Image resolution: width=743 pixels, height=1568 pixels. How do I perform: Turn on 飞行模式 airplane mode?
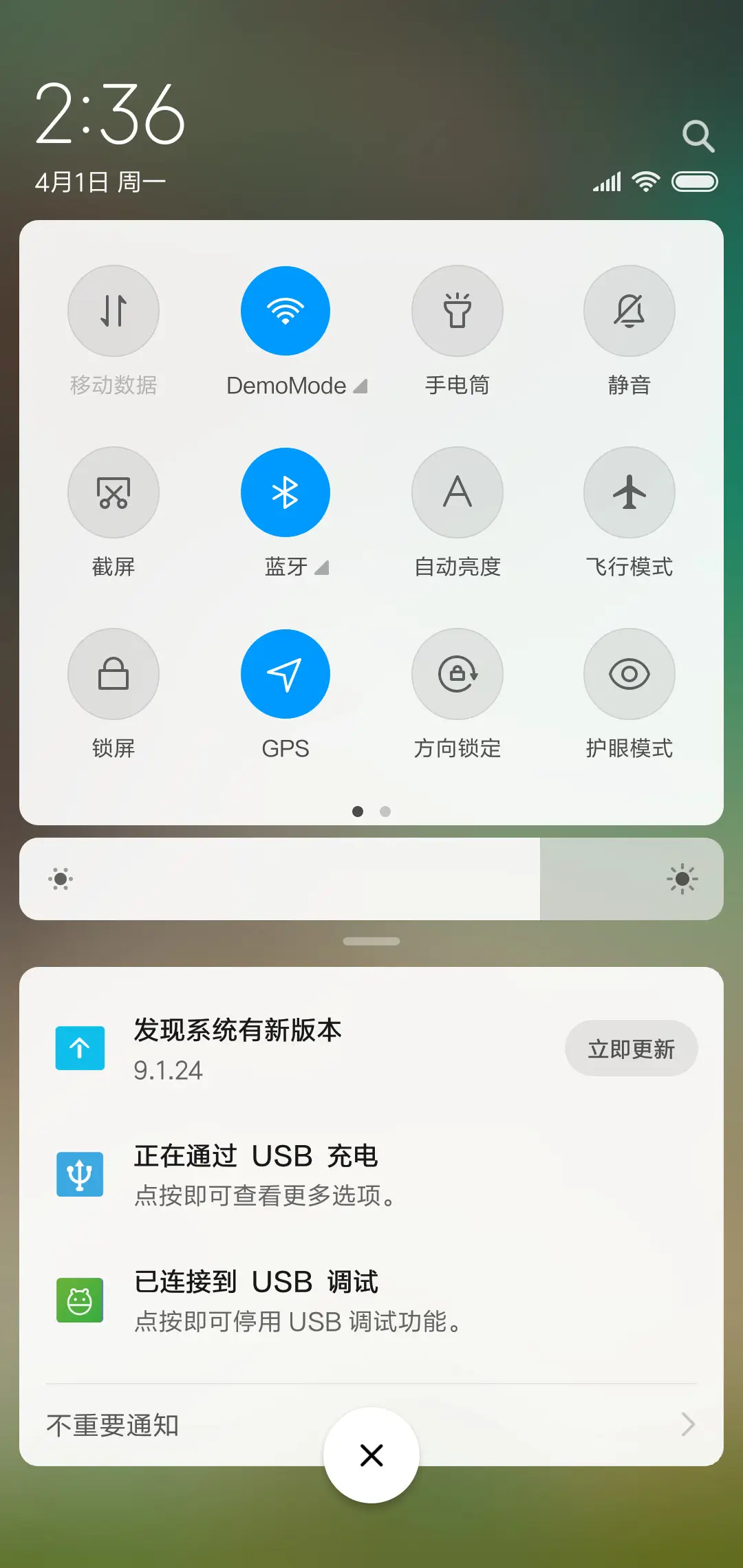tap(629, 492)
